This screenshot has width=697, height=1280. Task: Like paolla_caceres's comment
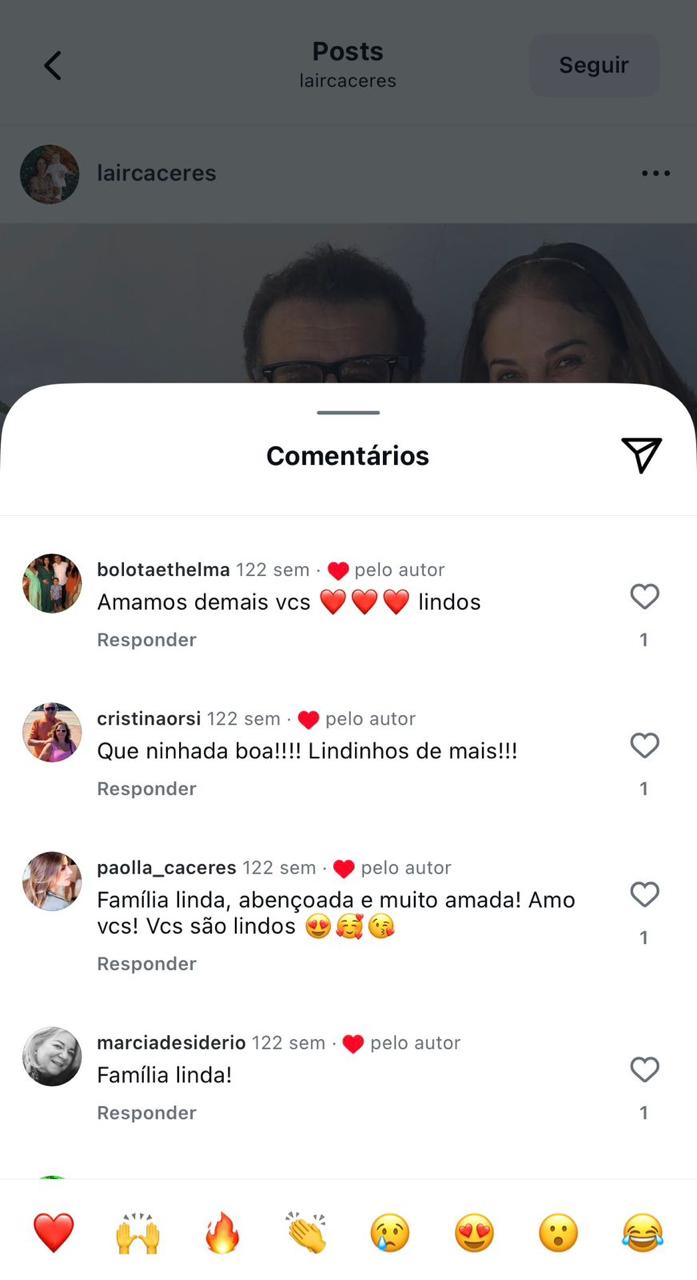(x=645, y=895)
